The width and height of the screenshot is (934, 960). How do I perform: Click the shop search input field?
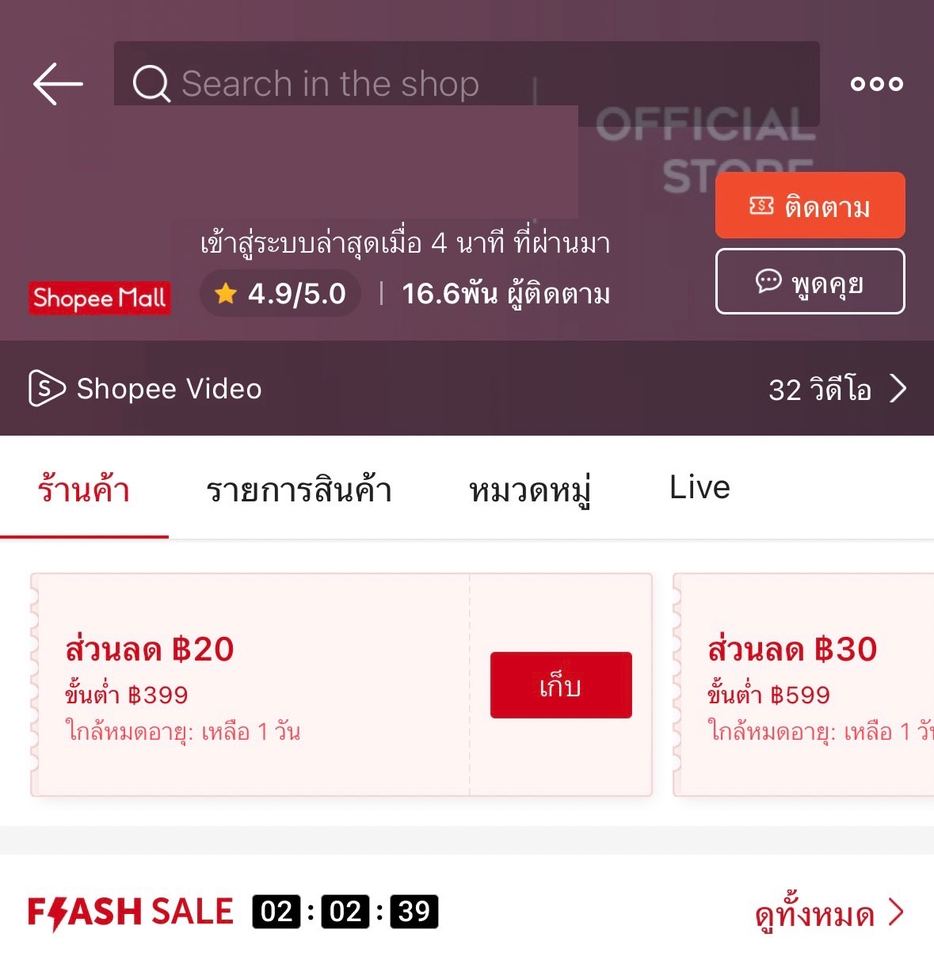coord(450,84)
